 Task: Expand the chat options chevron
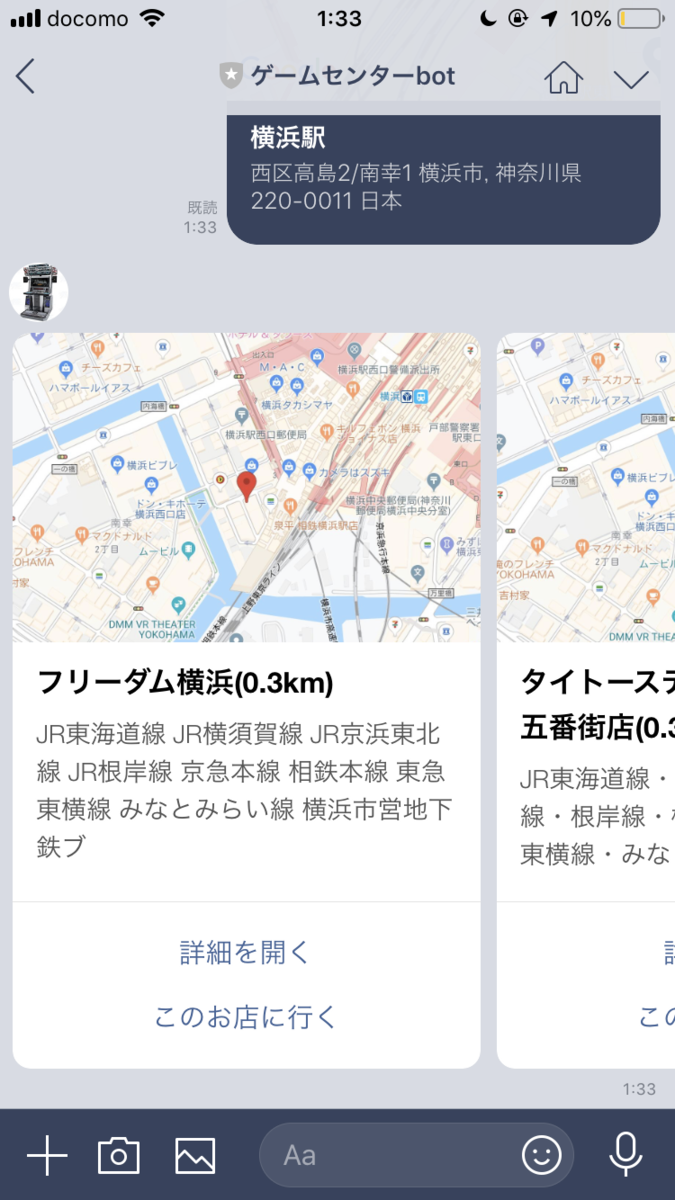point(631,78)
